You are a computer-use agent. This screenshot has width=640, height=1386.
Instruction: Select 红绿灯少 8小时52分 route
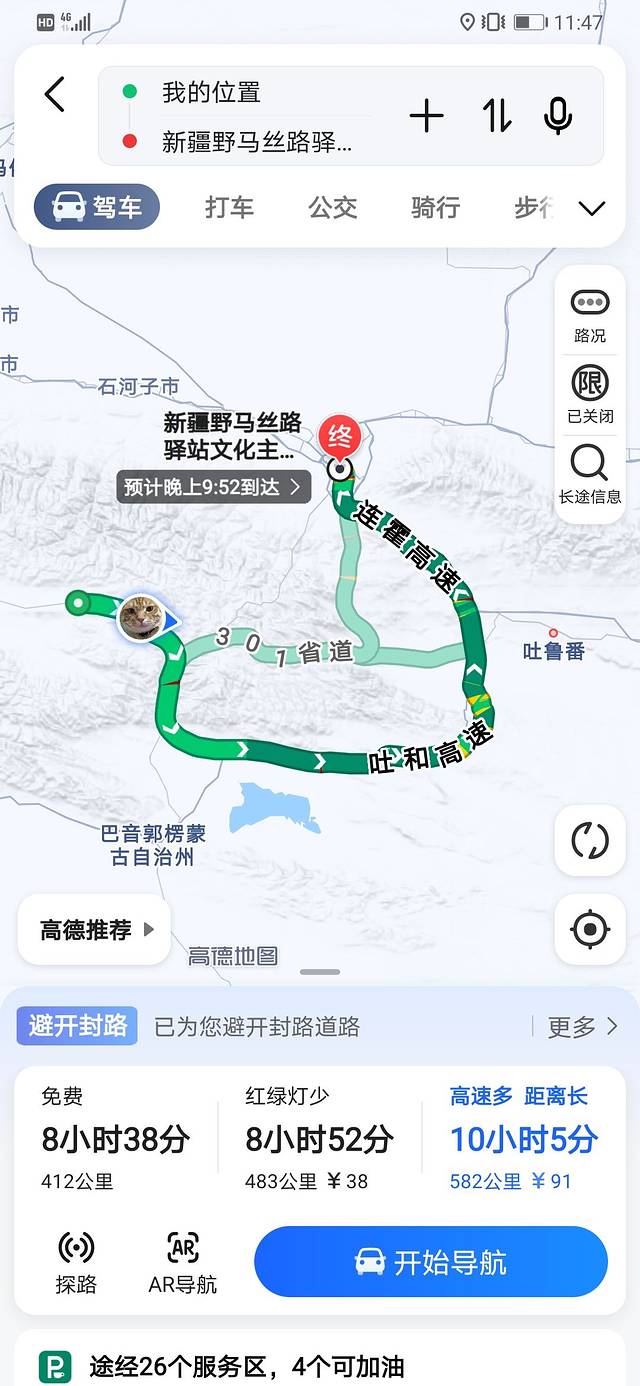point(320,1140)
